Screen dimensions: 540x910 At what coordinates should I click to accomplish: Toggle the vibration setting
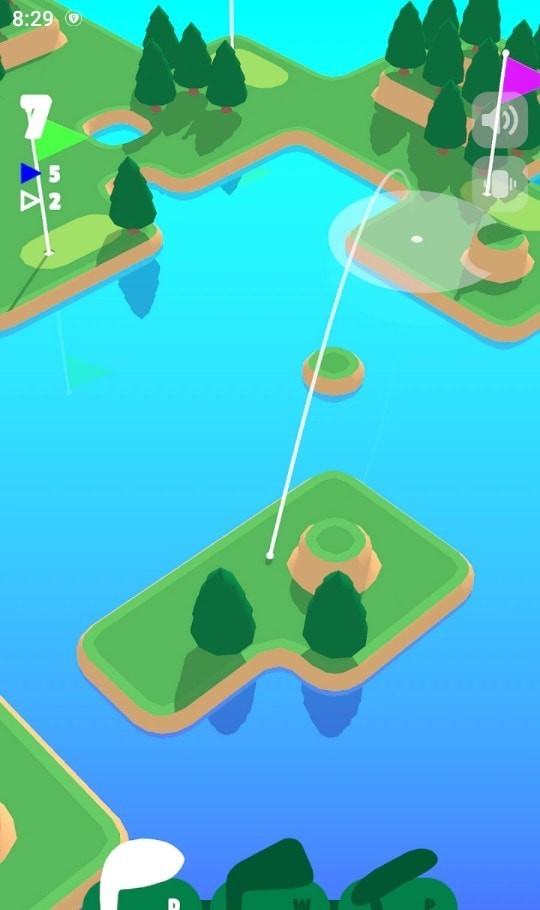click(499, 184)
